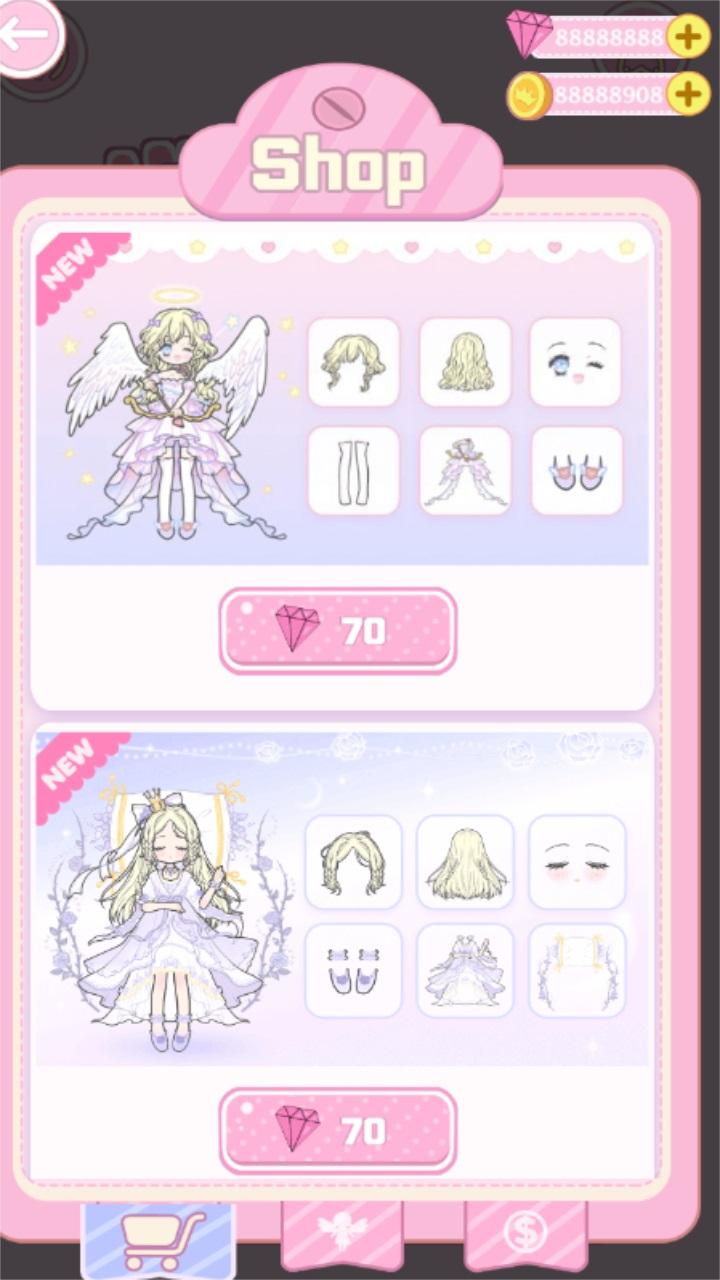Add more gems with the plus button
Image resolution: width=720 pixels, height=1280 pixels.
[x=687, y=37]
